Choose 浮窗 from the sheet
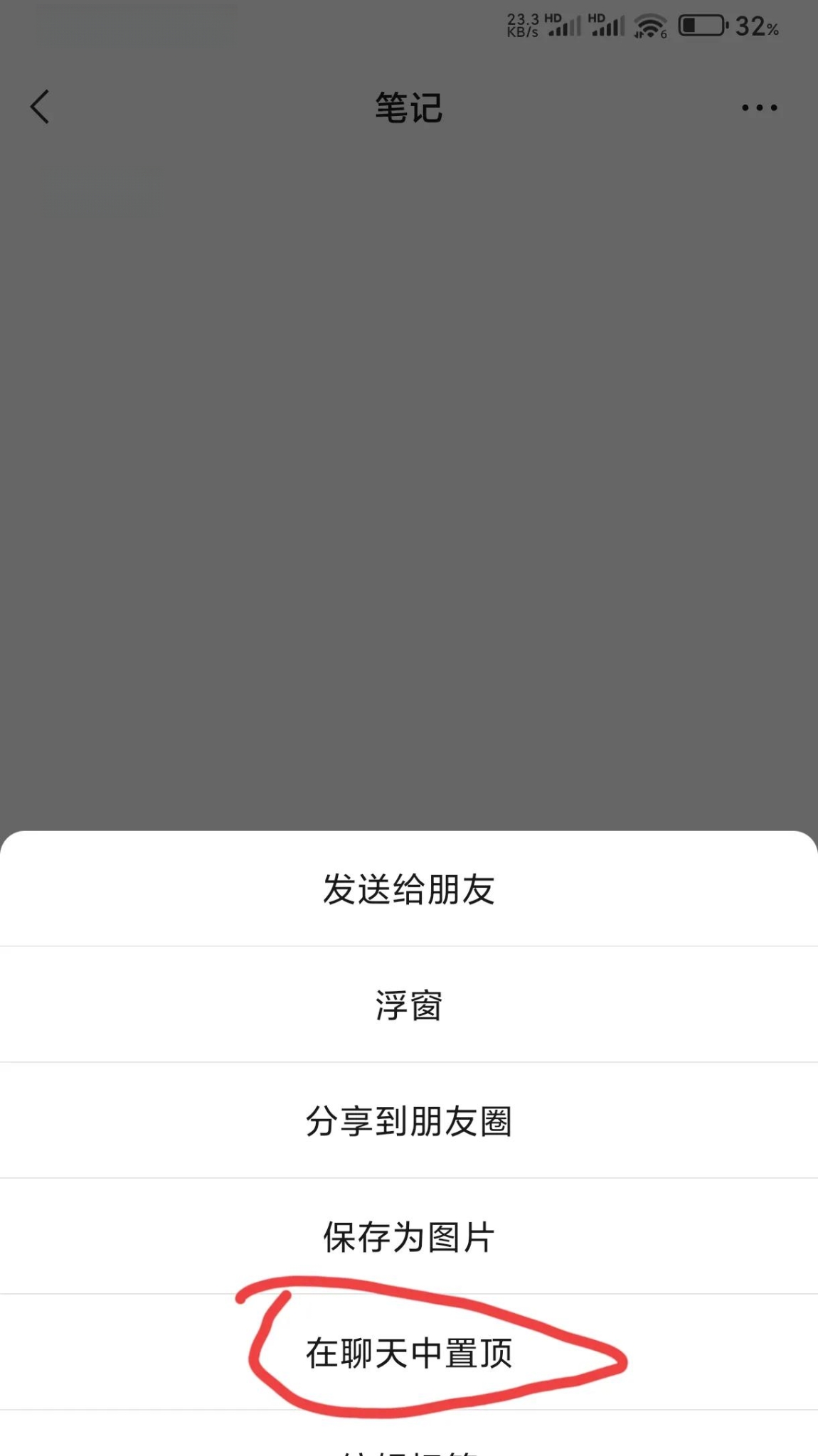The image size is (818, 1456). pos(409,1005)
